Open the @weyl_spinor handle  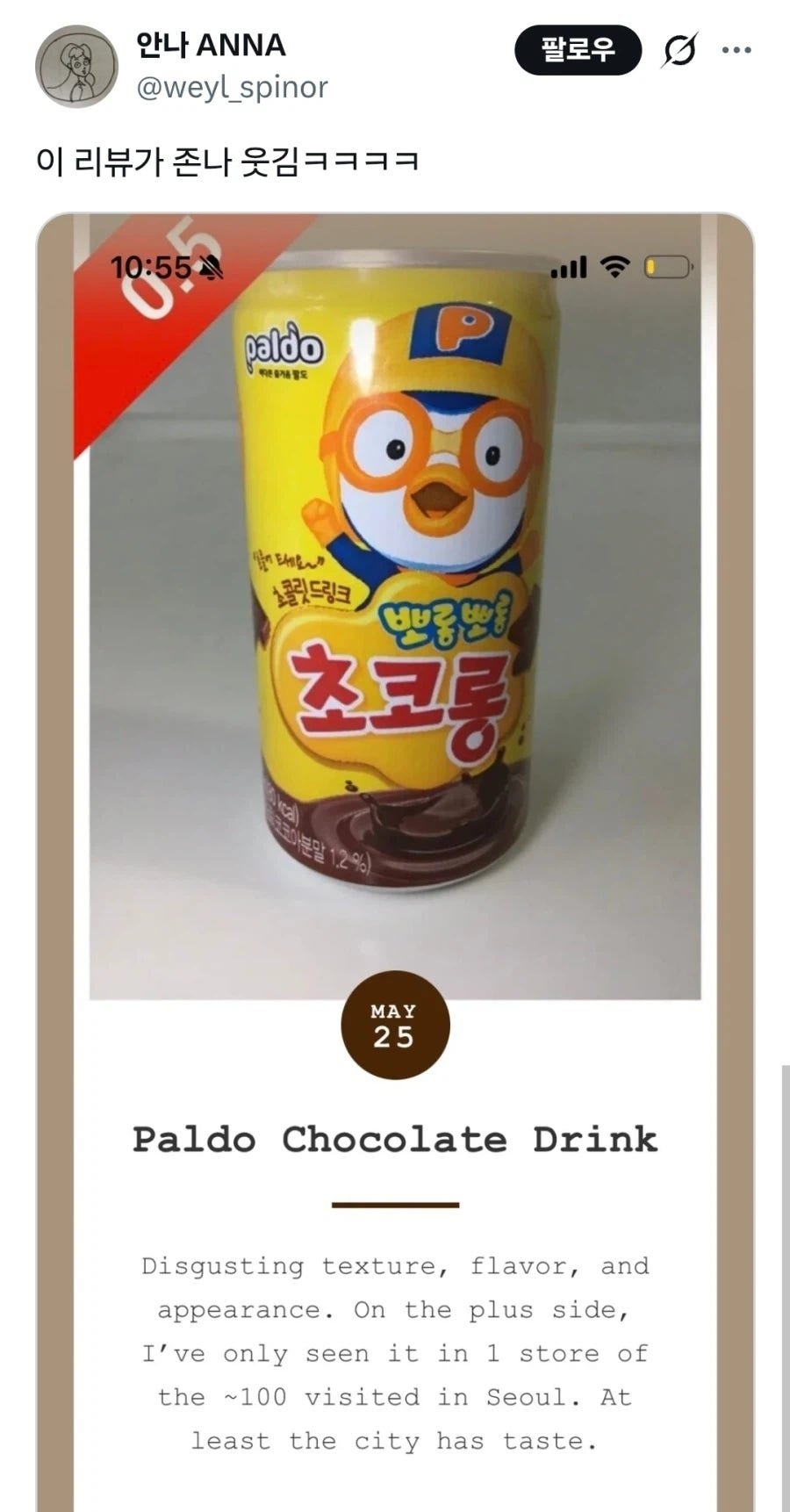pyautogui.click(x=232, y=87)
